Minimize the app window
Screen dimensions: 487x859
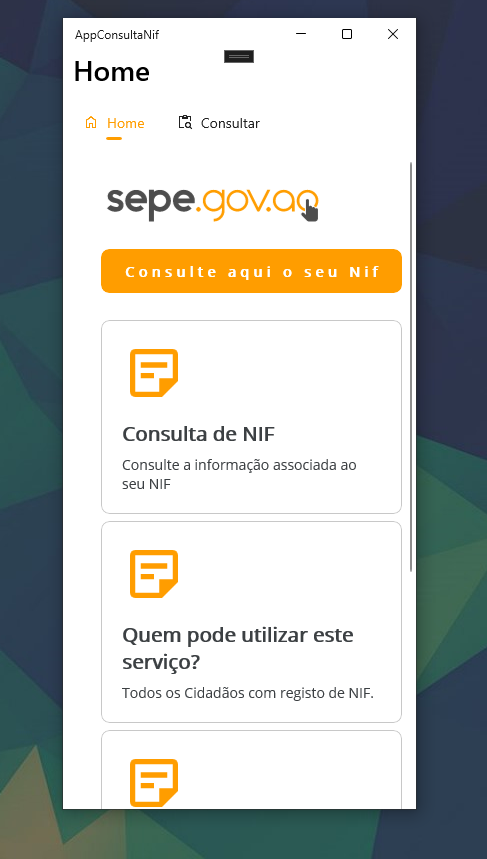[x=301, y=34]
